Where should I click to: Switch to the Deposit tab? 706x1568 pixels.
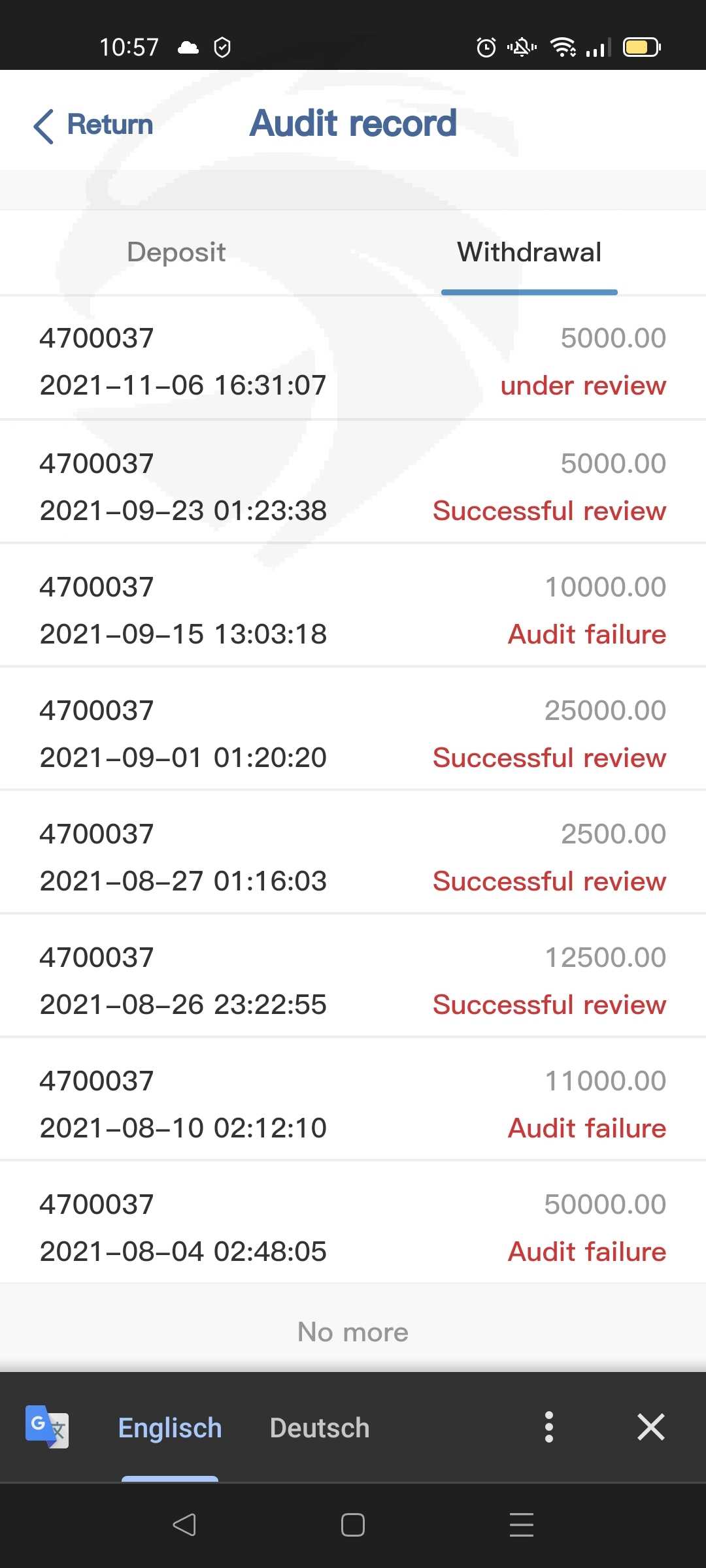point(176,252)
